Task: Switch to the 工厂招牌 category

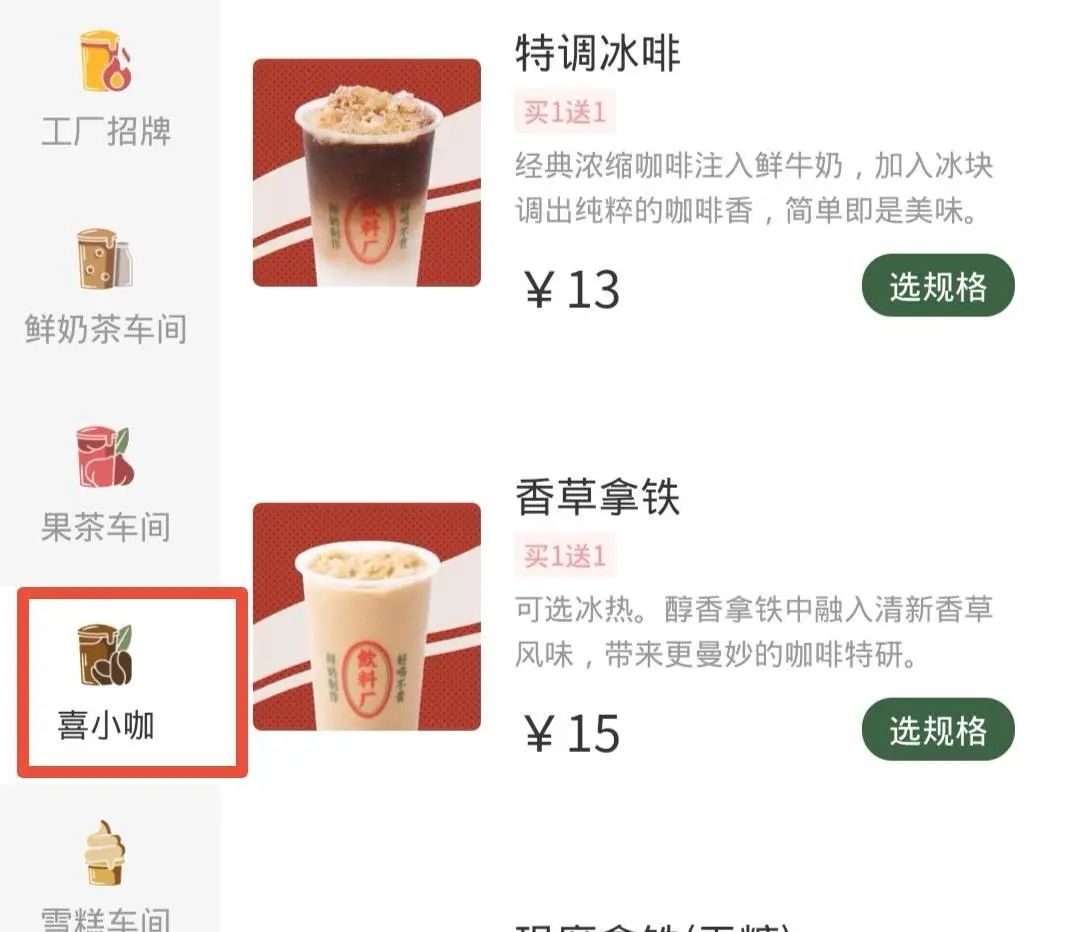Action: coord(106,90)
